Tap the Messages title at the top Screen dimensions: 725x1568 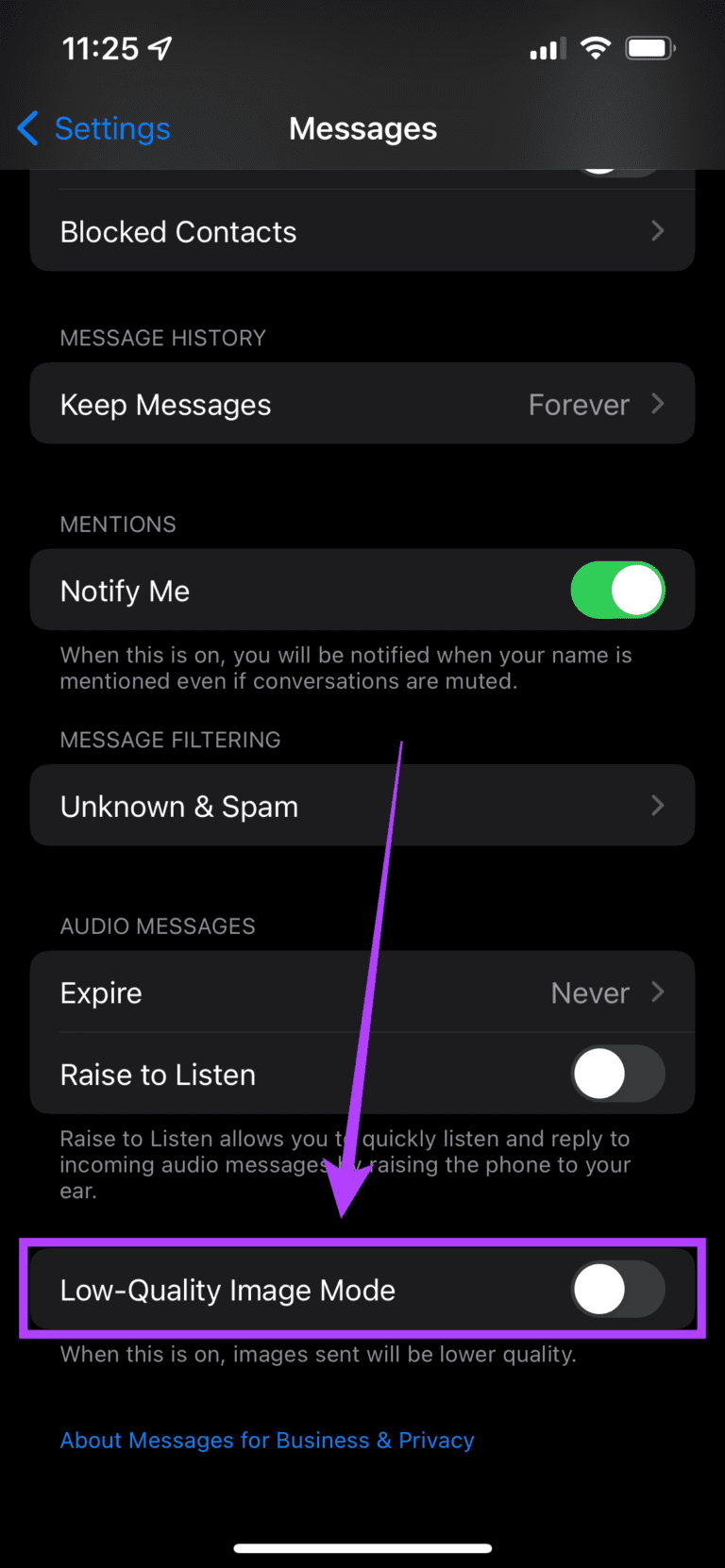pos(362,128)
